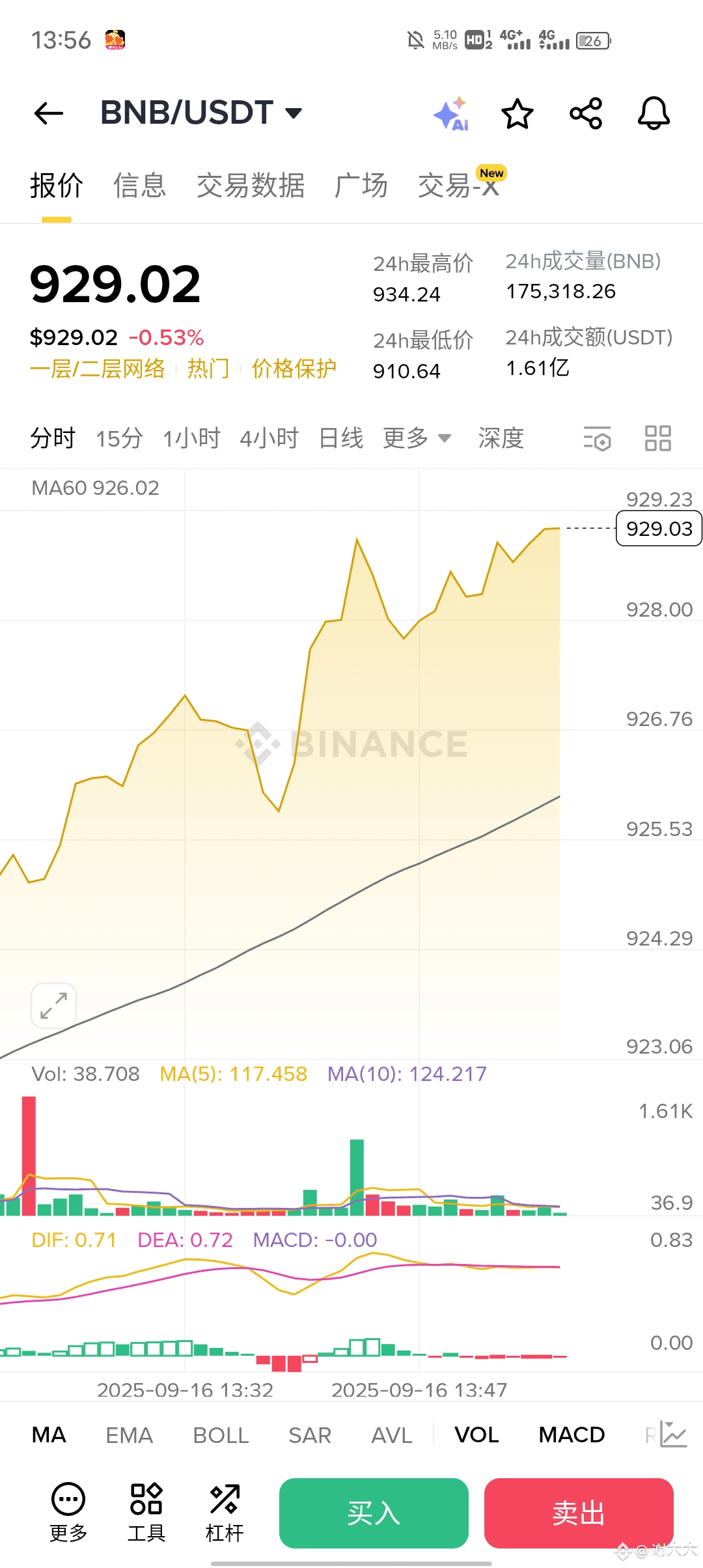Select the 15分 chart interval
The height and width of the screenshot is (1568, 703).
click(x=119, y=438)
